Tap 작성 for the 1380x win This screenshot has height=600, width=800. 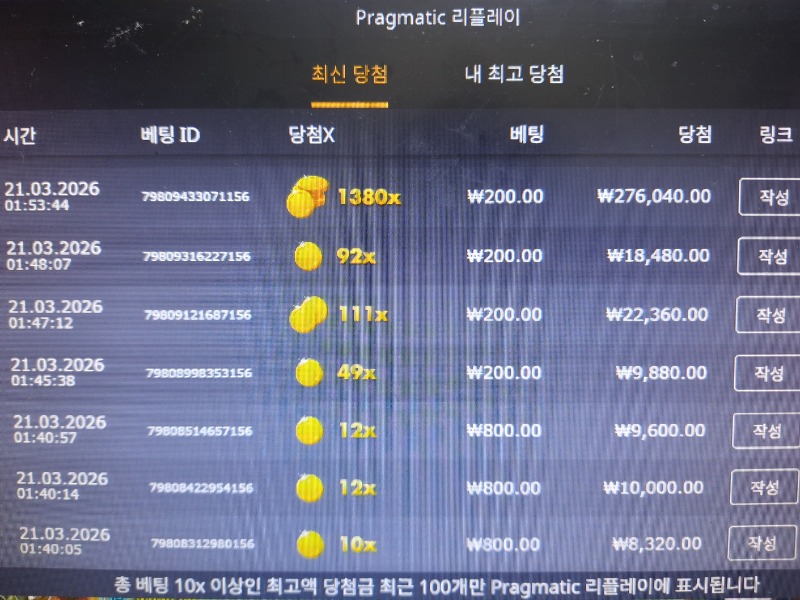click(x=771, y=196)
